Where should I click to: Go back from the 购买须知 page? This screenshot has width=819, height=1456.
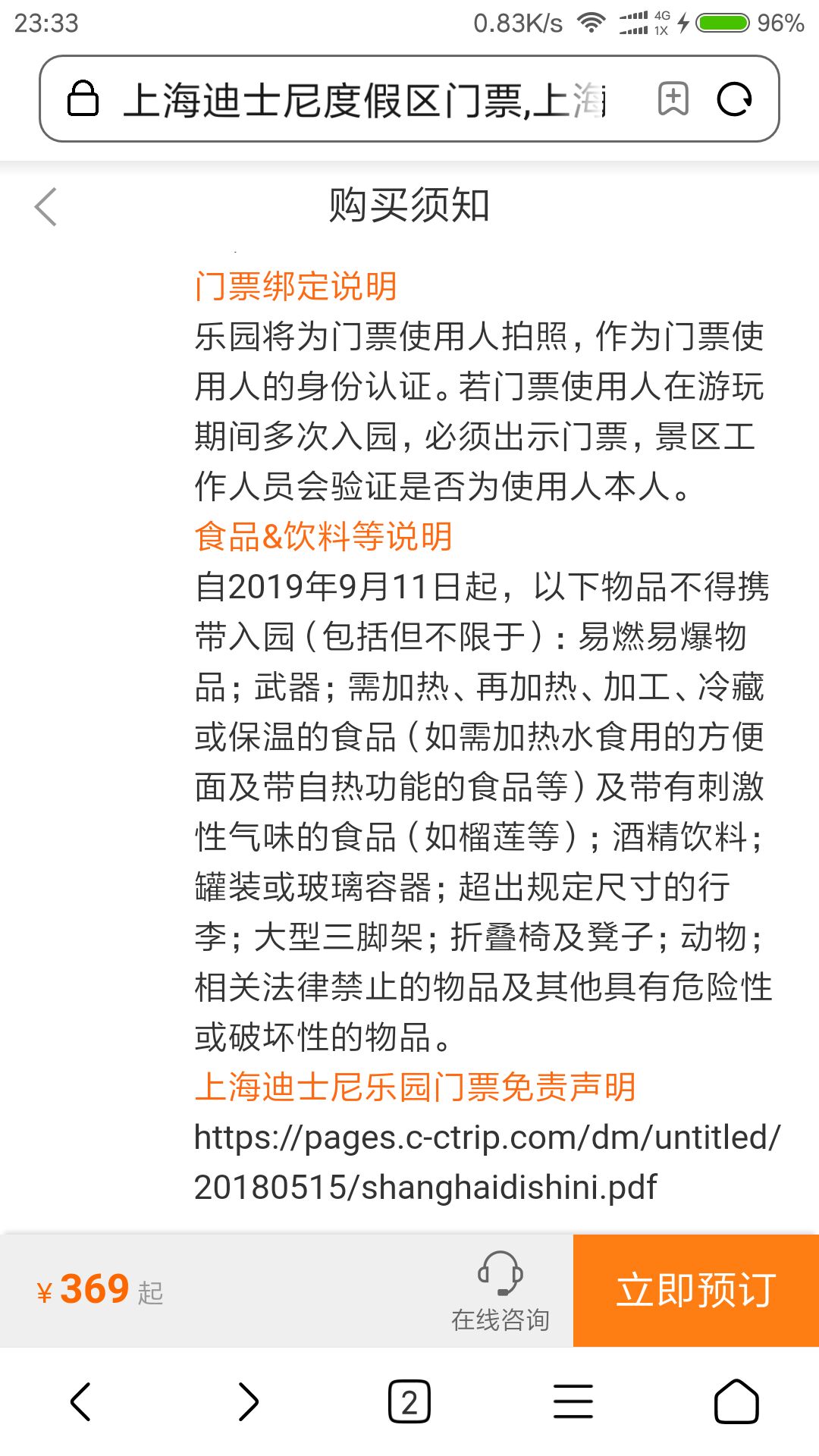[x=46, y=206]
